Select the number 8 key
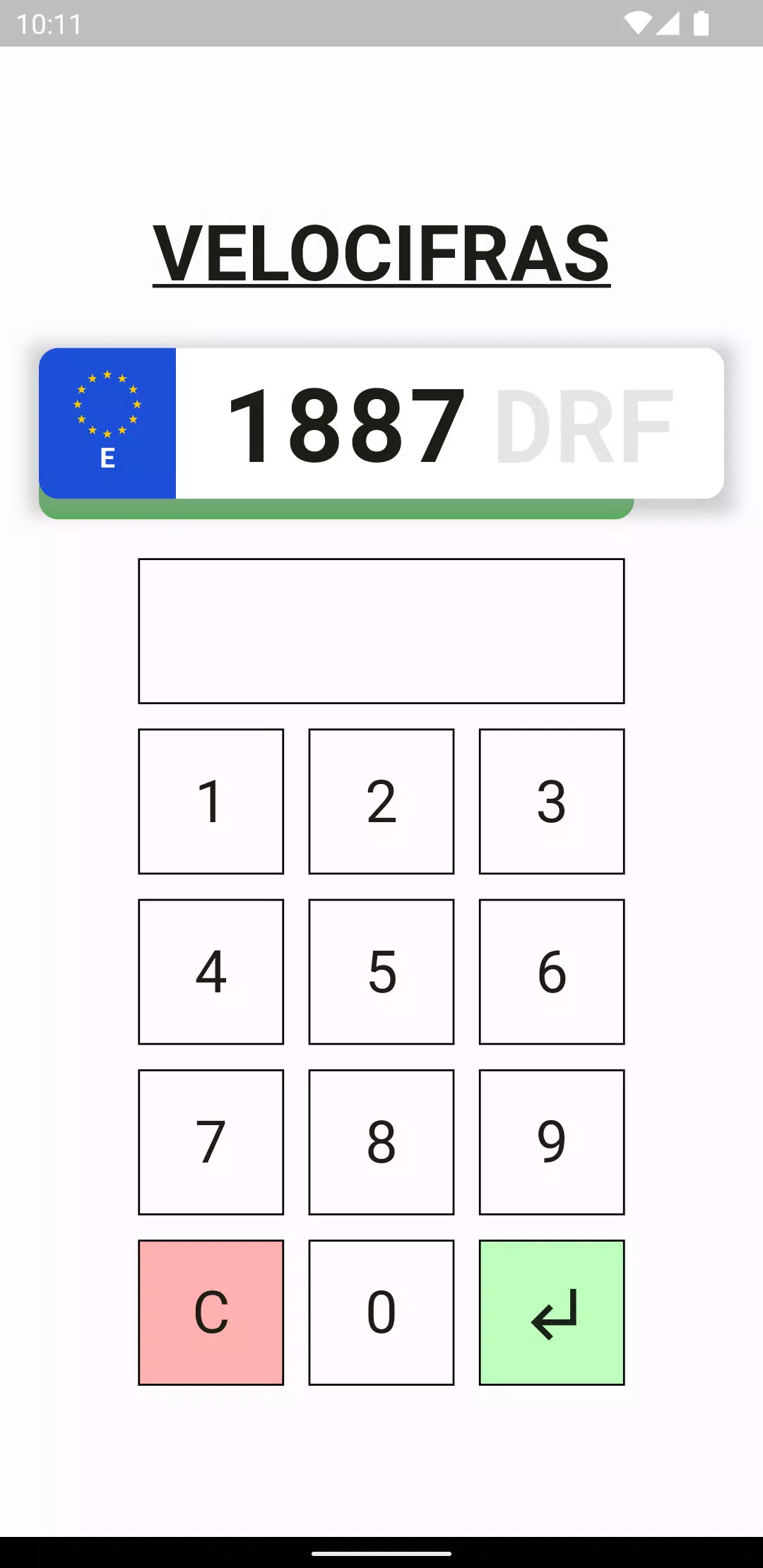This screenshot has height=1568, width=763. tap(381, 1141)
